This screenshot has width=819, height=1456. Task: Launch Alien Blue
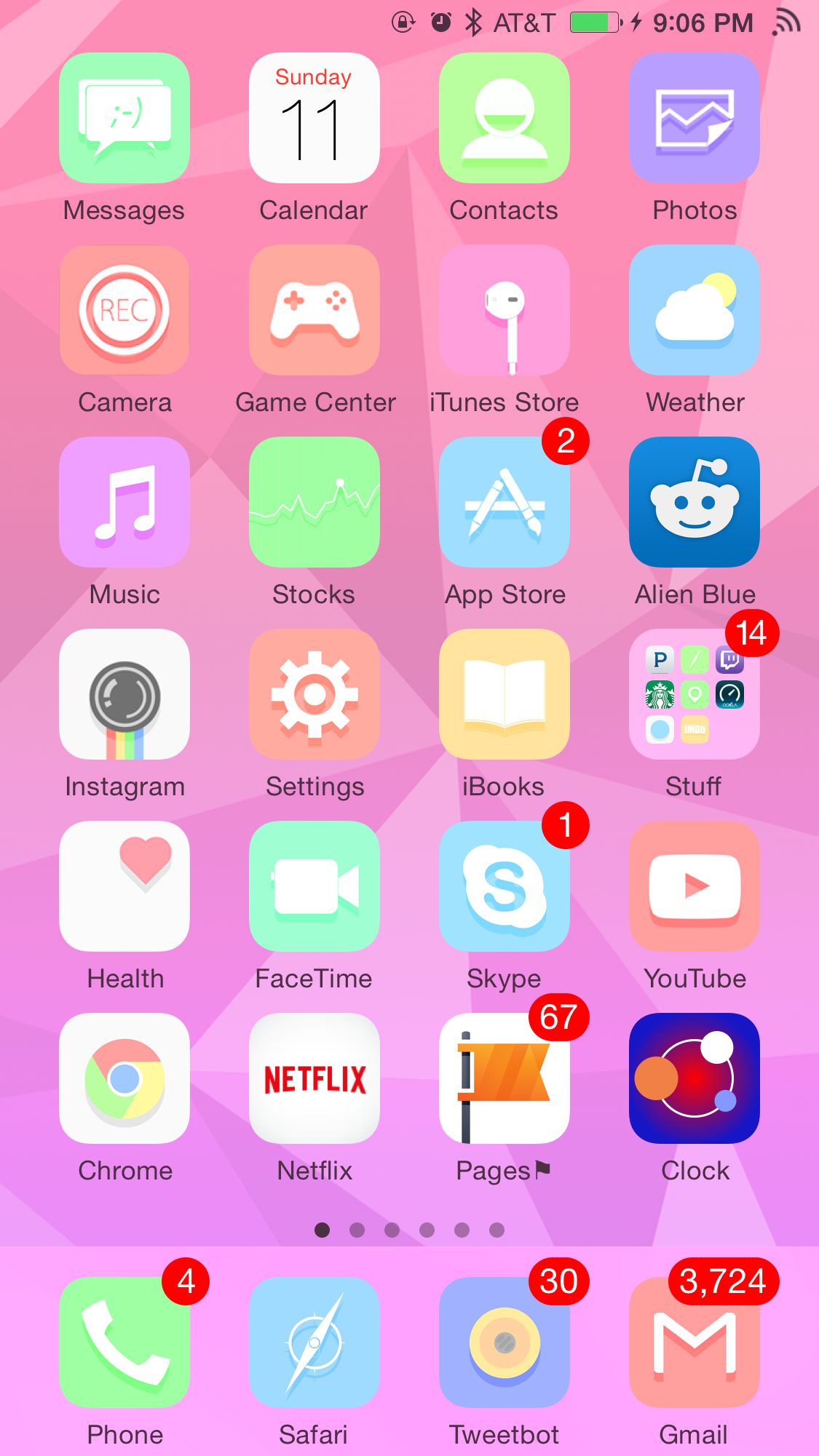[695, 502]
